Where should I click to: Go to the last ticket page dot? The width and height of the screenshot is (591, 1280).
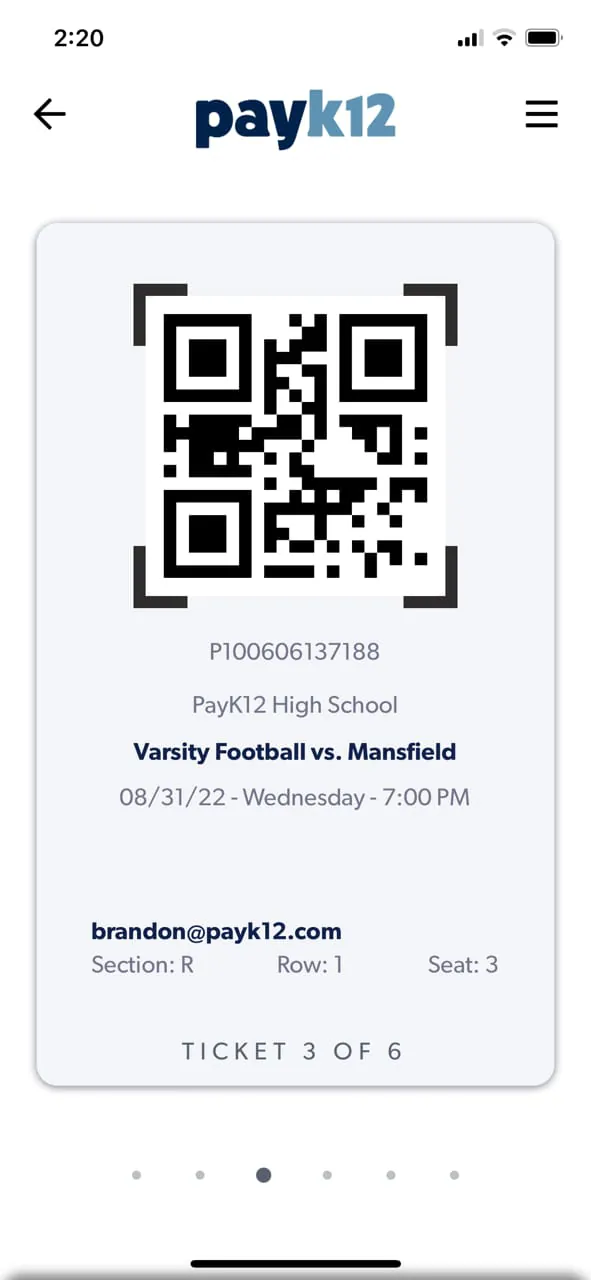click(454, 1175)
